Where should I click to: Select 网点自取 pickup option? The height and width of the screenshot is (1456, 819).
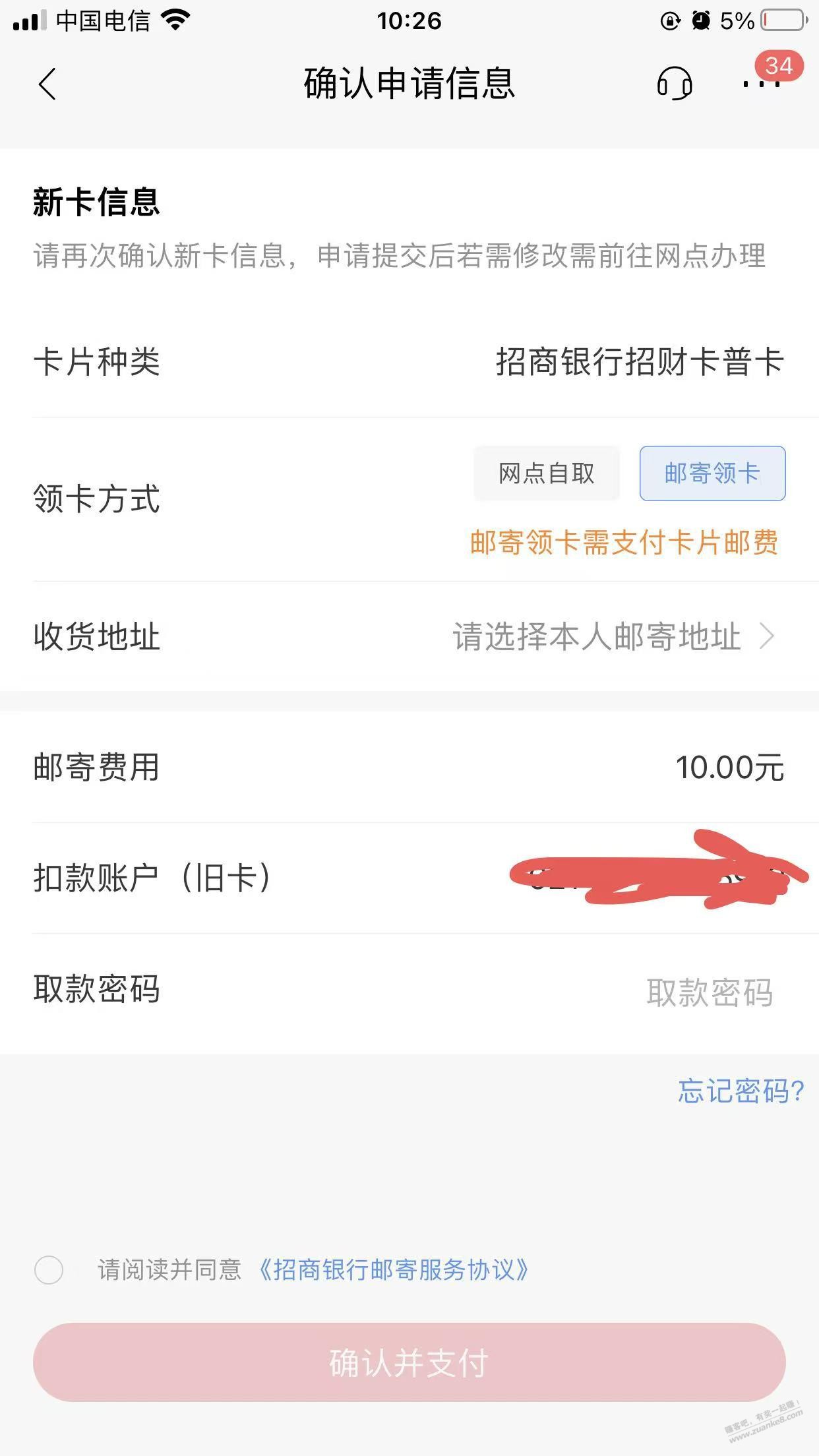click(x=546, y=473)
